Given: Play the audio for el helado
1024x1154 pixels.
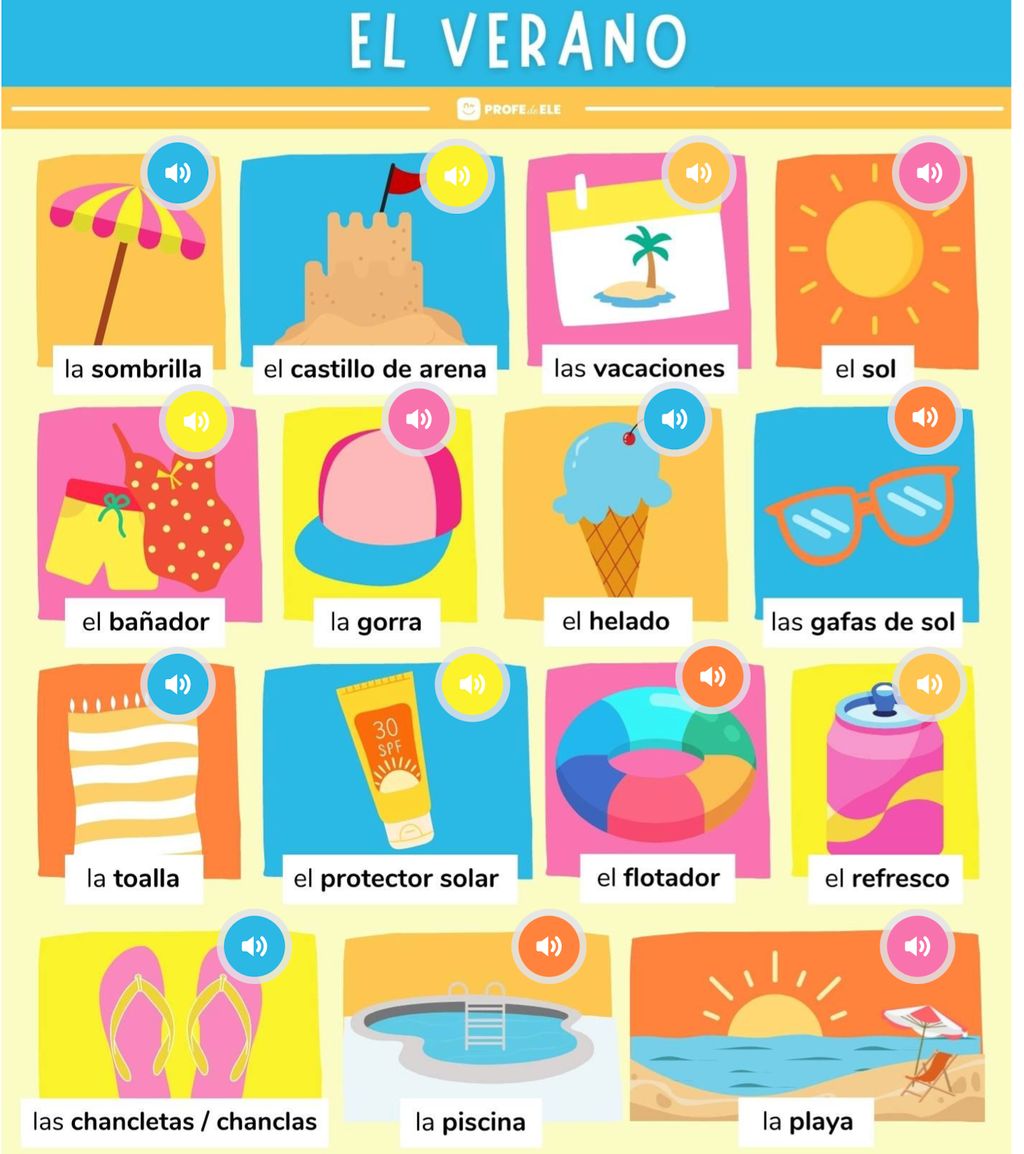Looking at the screenshot, I should 677,420.
